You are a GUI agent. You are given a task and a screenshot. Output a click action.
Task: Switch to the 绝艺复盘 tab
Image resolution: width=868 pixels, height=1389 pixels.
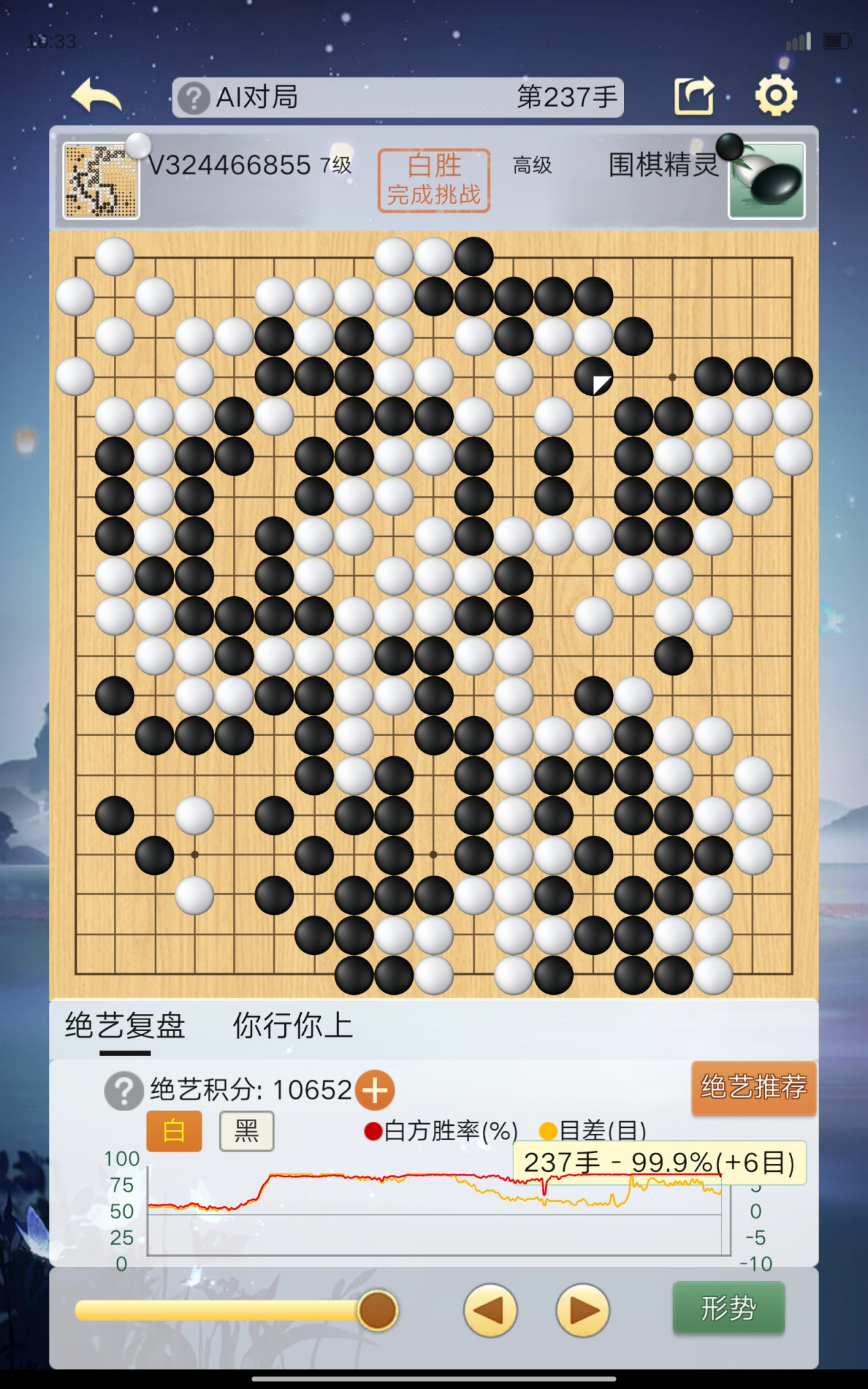pos(125,1025)
